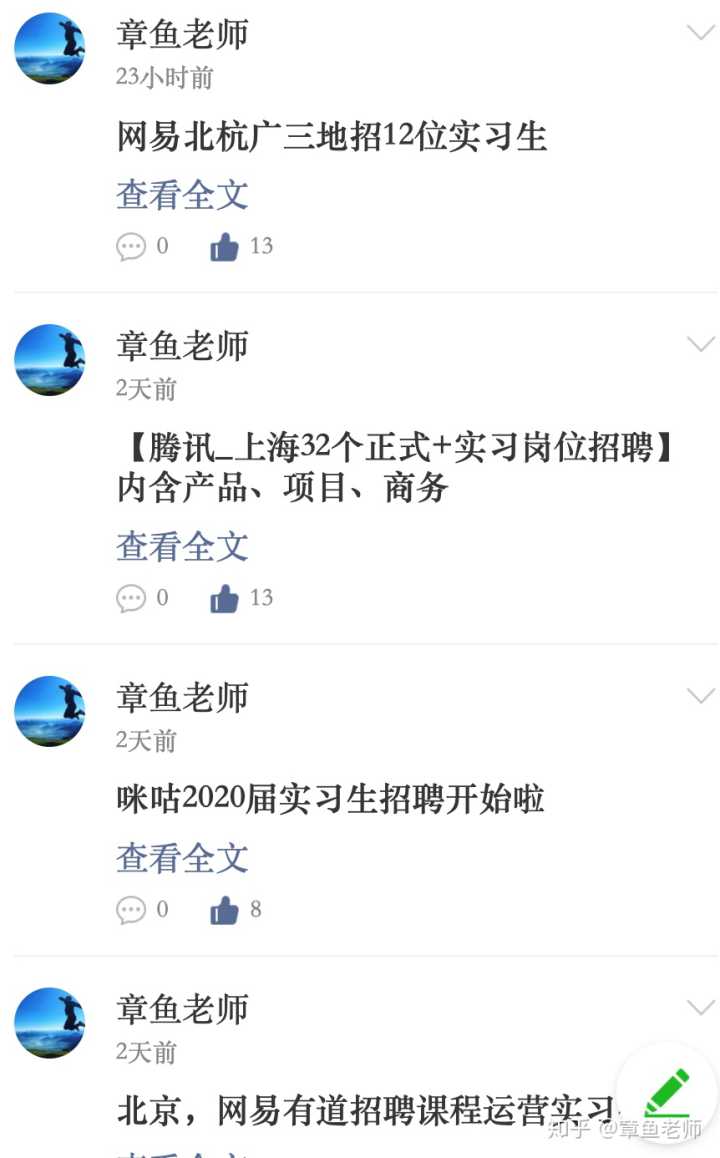This screenshot has width=720, height=1158.
Task: Comment on the 咪咕2020届实习生招聘 post
Action: [131, 910]
